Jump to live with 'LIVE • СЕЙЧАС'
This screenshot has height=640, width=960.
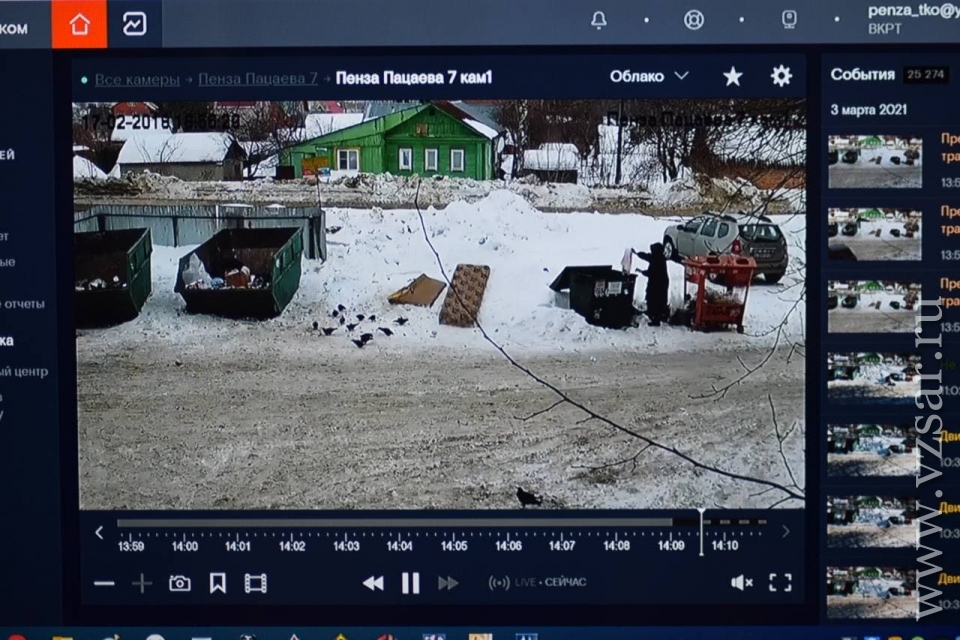point(537,583)
